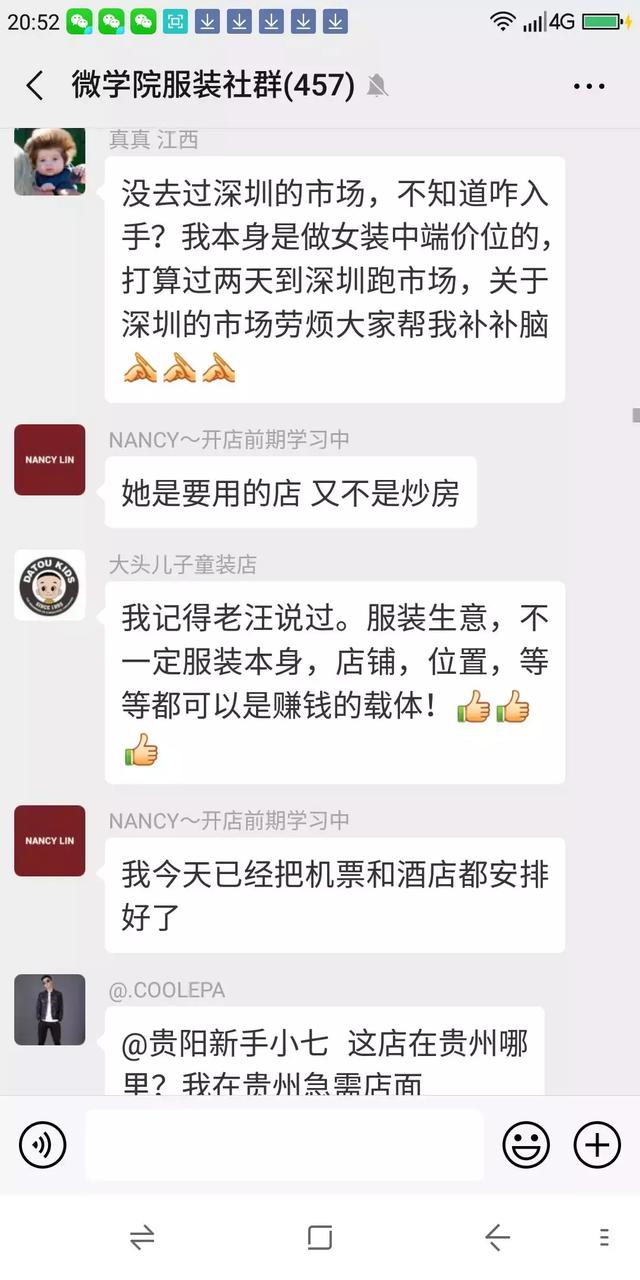View NANCY's avatar beside 她是要用的店 message

(x=49, y=460)
